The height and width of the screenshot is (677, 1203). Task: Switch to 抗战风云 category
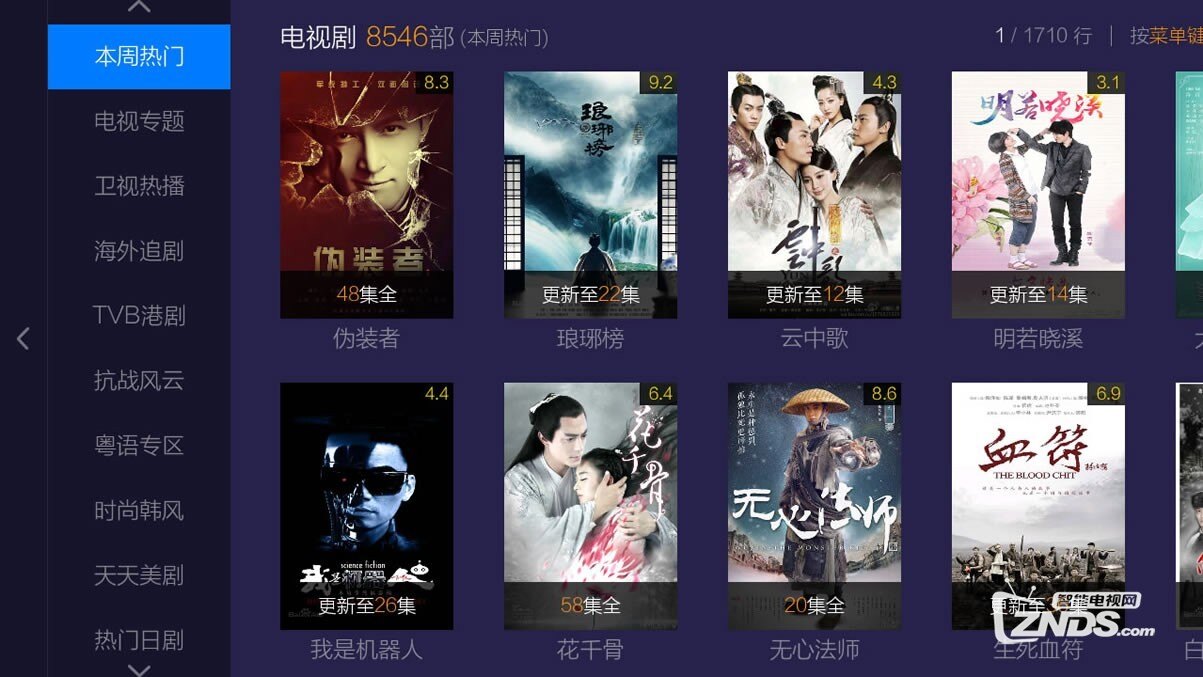tap(139, 381)
